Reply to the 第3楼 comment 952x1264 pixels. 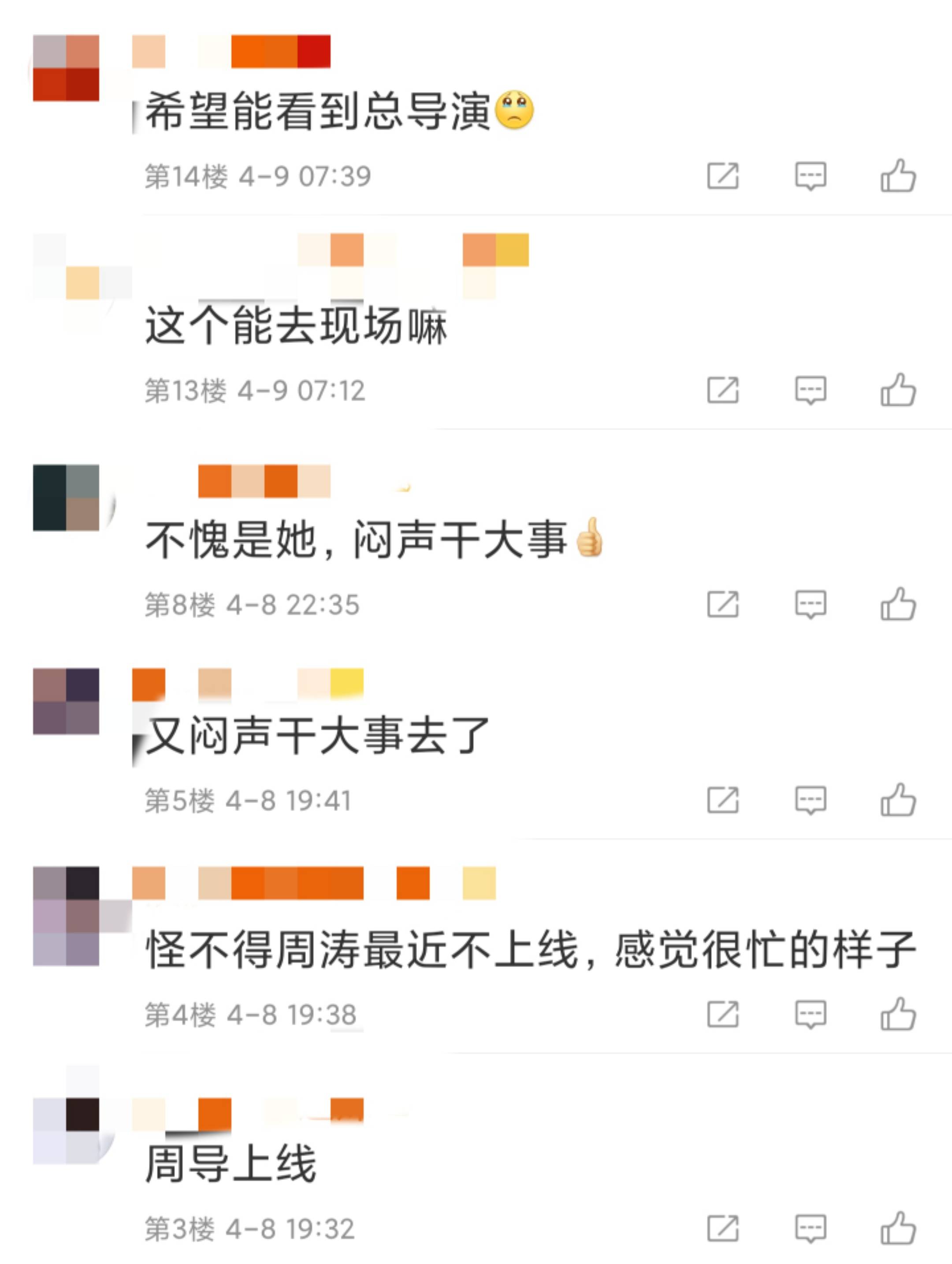click(810, 1229)
